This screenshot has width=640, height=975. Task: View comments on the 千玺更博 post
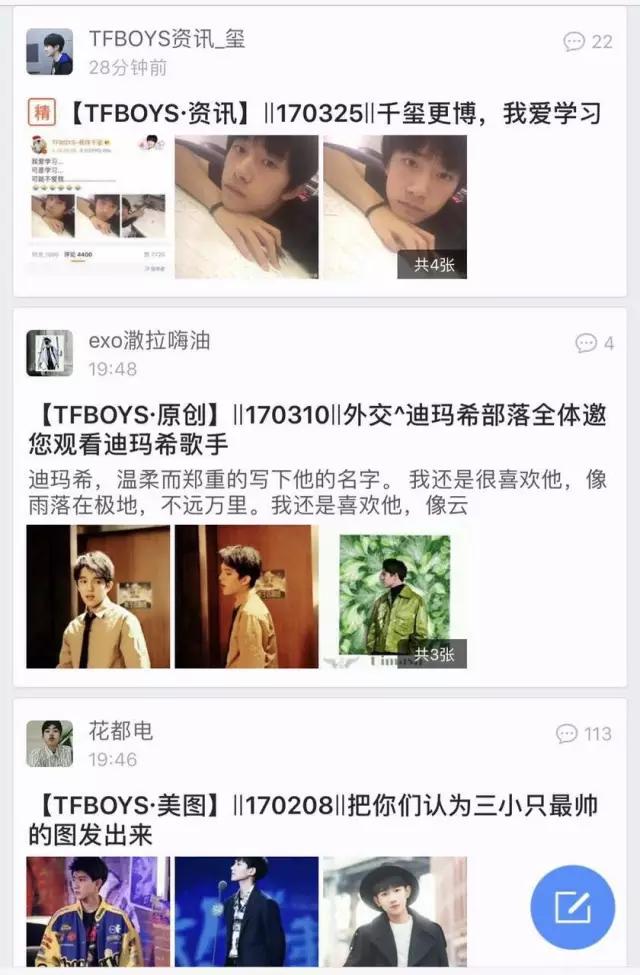pos(588,41)
